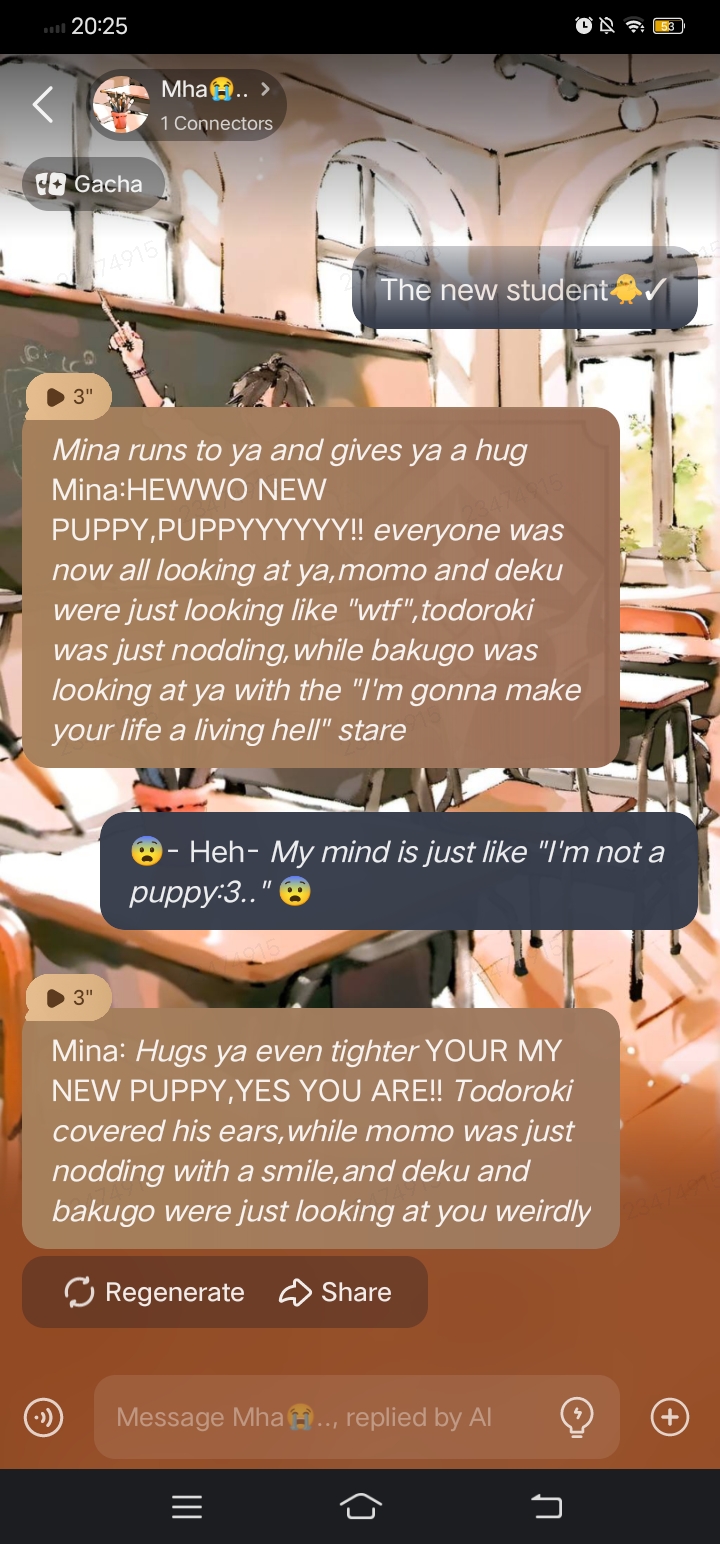Focus the "Message Mha" text field
This screenshot has width=720, height=1544.
coord(320,1417)
